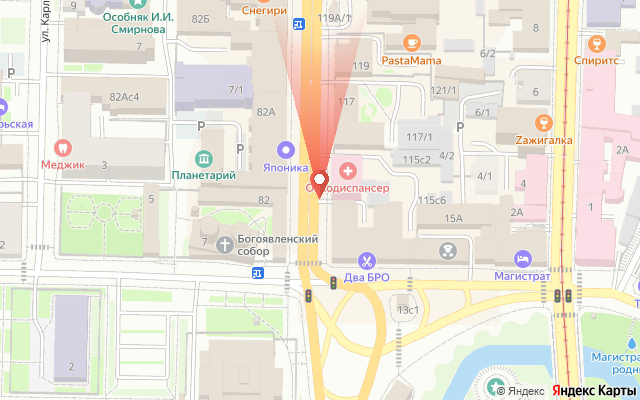Tap the Богоявленский собор church marker
Screen dimensions: 640x400
(224, 245)
